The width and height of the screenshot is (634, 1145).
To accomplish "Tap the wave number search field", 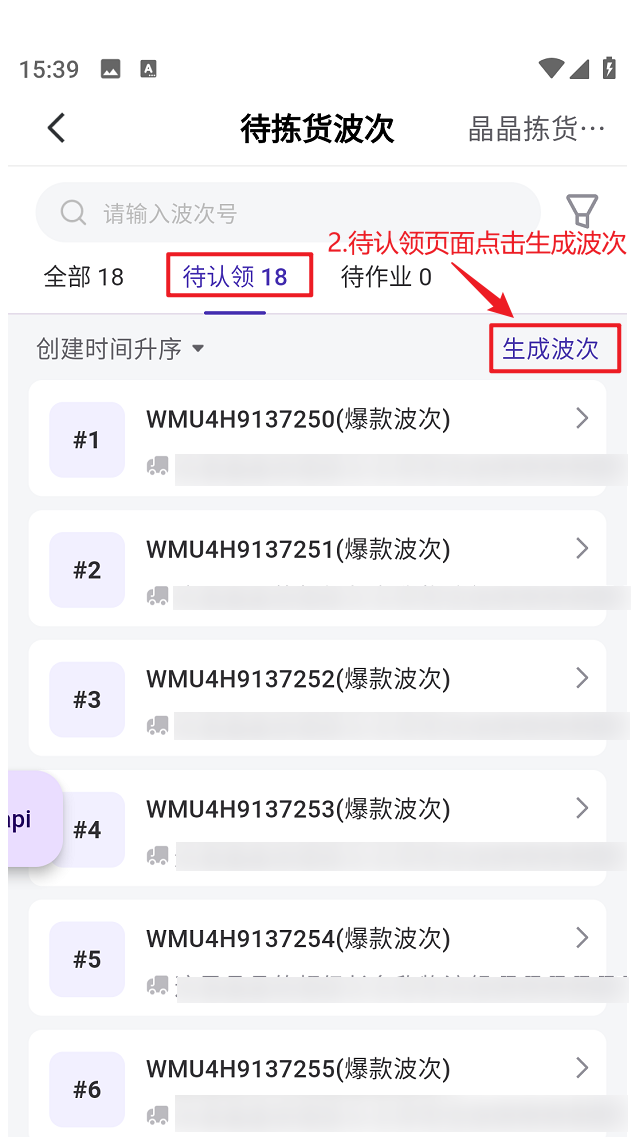I will 288,213.
